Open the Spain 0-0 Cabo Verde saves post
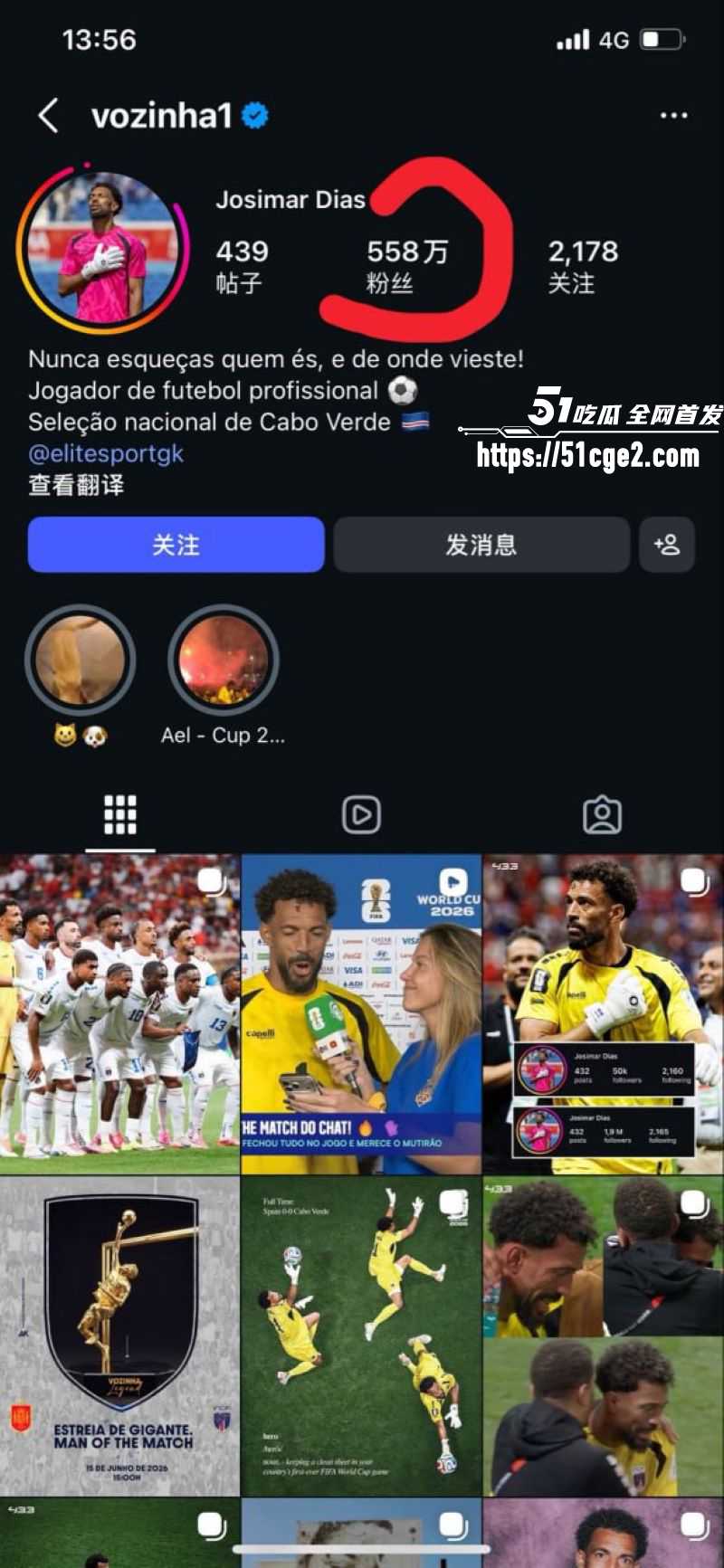724x1568 pixels. (361, 1336)
